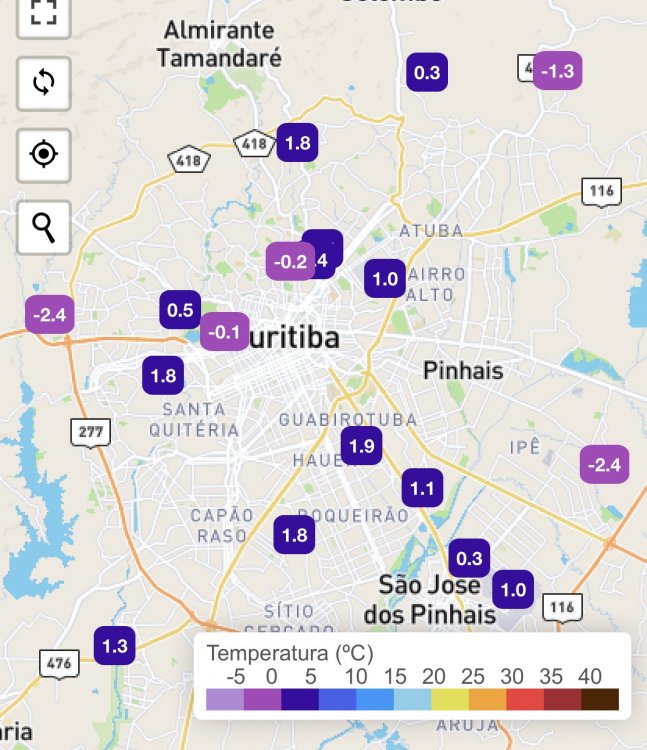Open the map search magnifier
The height and width of the screenshot is (750, 647).
(x=43, y=228)
